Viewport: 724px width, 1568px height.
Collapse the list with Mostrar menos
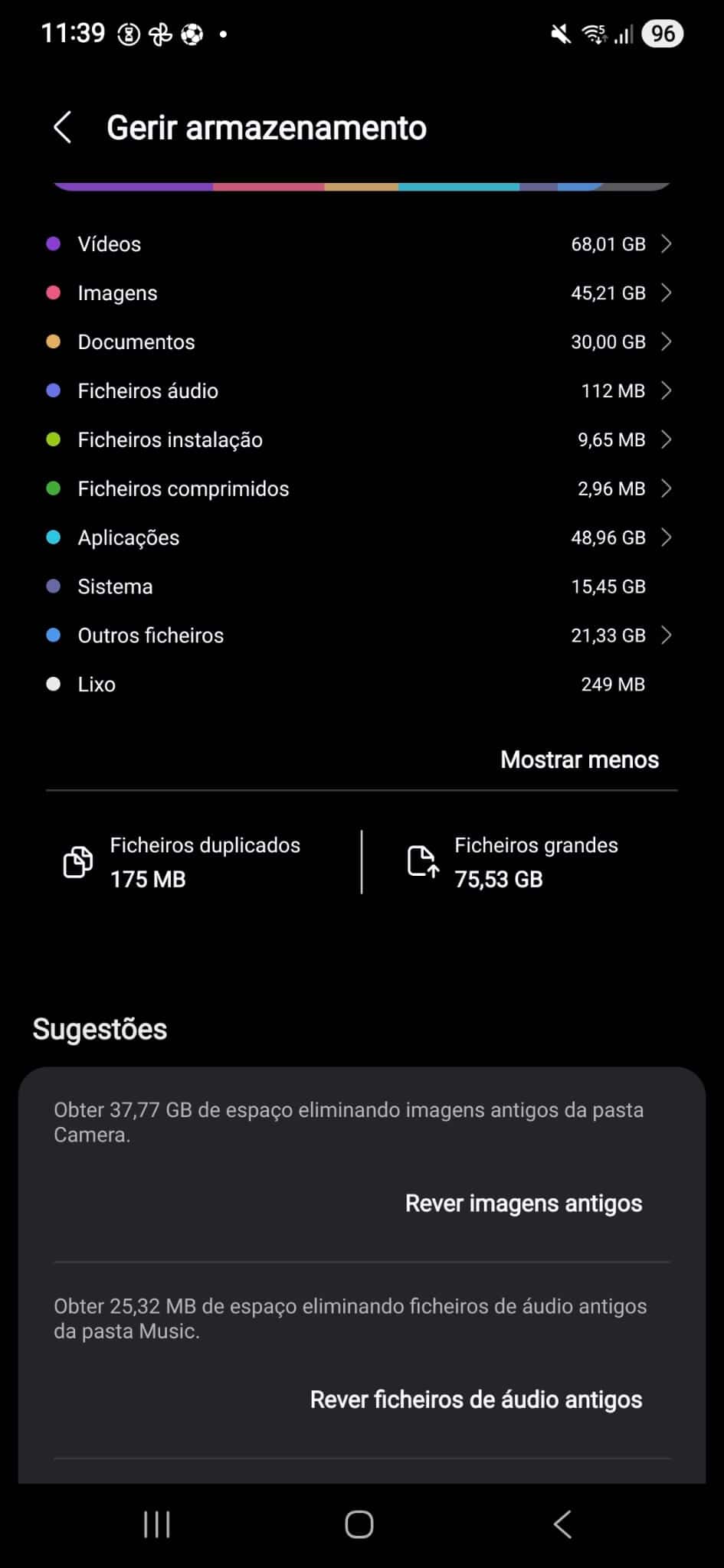coord(579,759)
